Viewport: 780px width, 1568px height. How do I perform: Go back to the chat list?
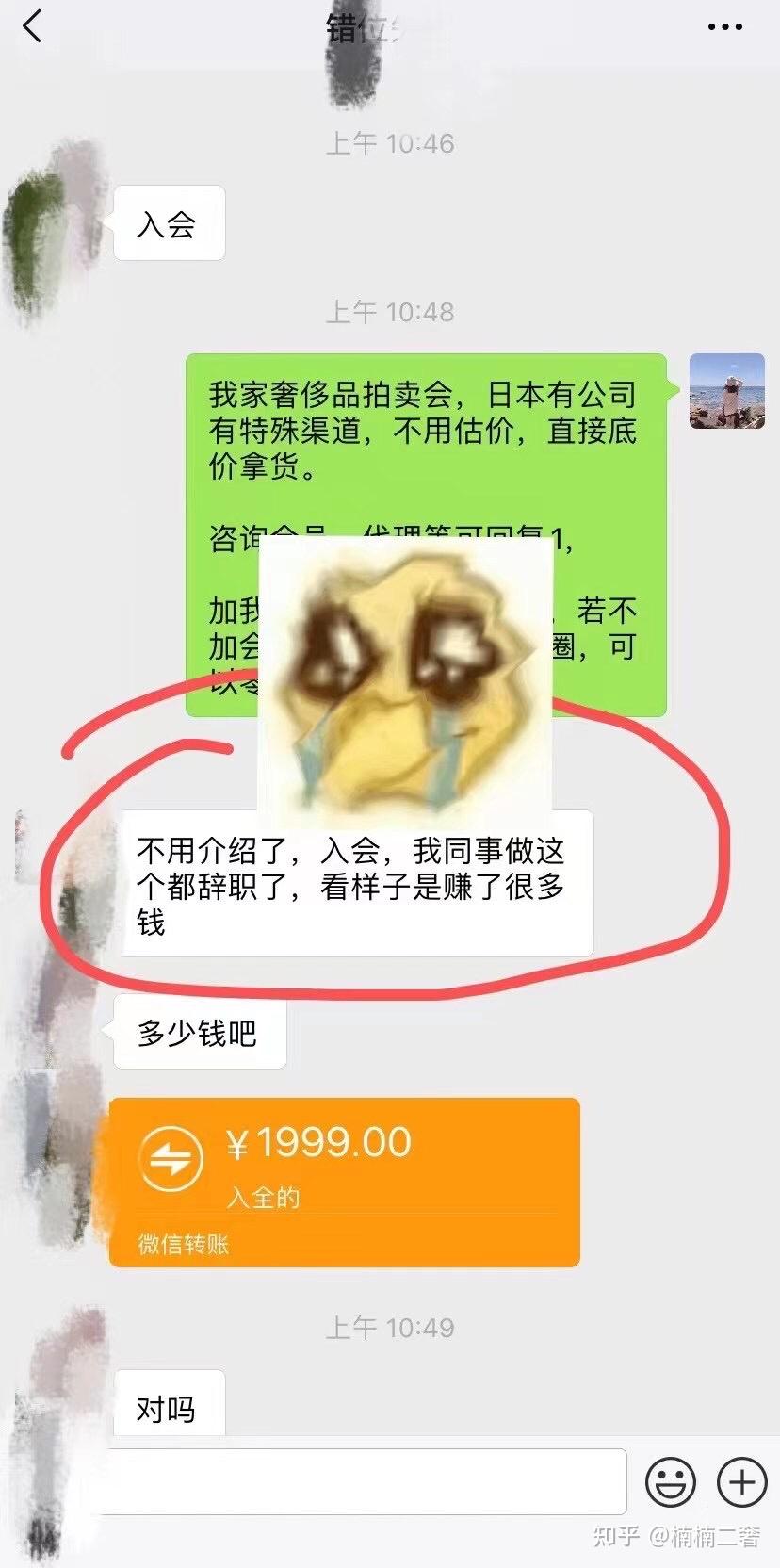(x=33, y=27)
